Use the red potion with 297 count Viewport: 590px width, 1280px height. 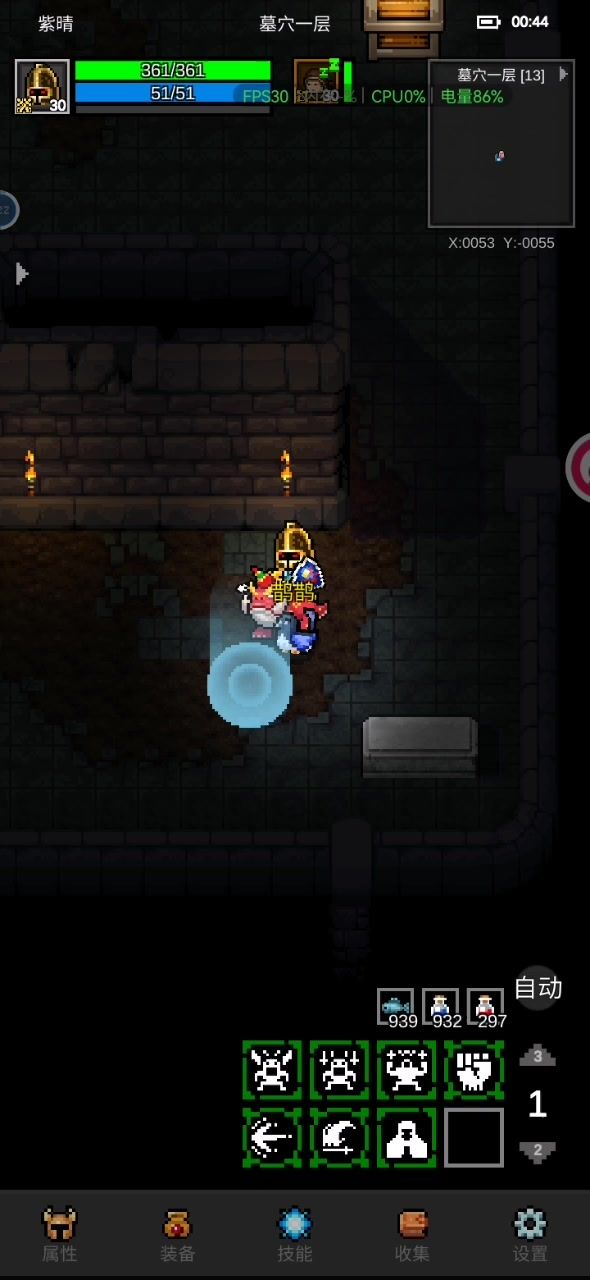486,1006
